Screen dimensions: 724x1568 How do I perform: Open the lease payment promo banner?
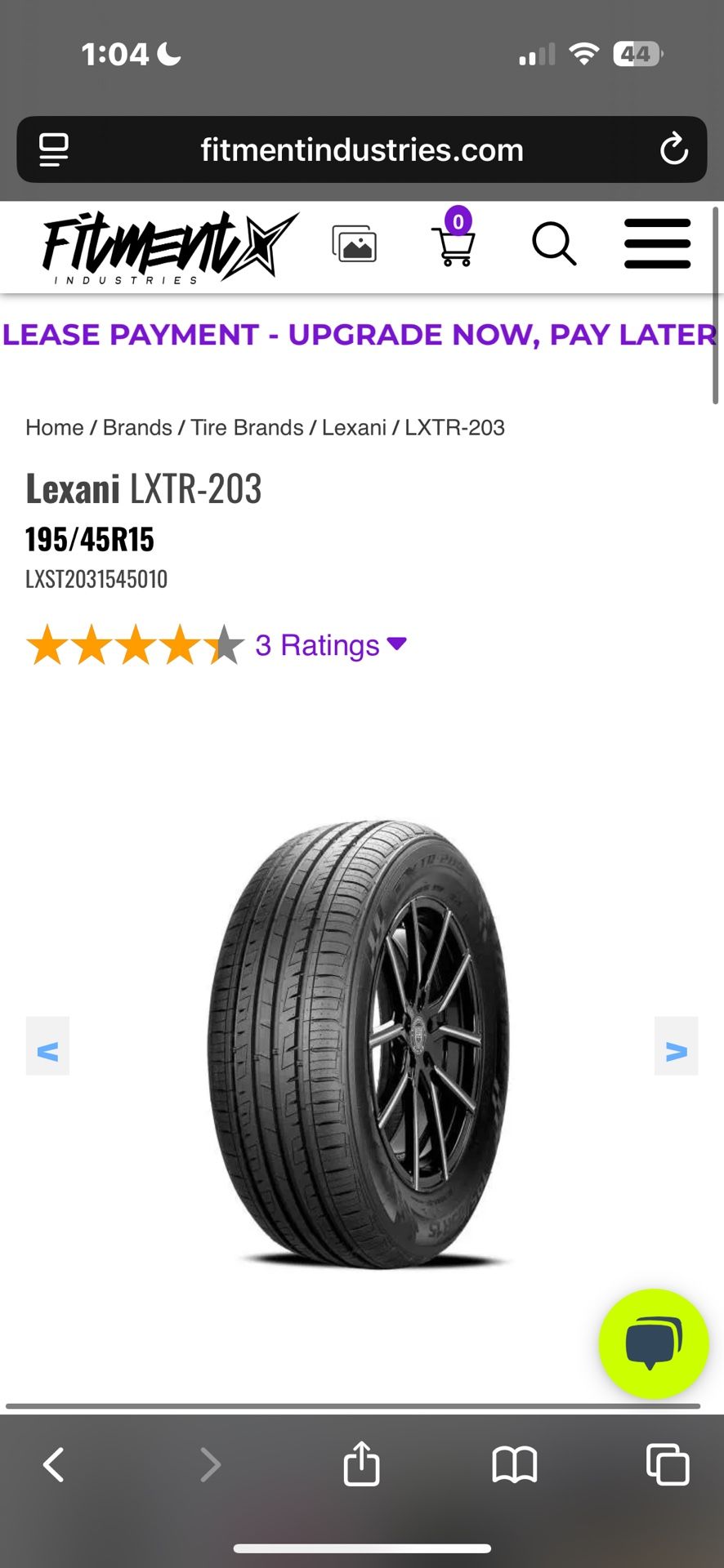point(360,335)
